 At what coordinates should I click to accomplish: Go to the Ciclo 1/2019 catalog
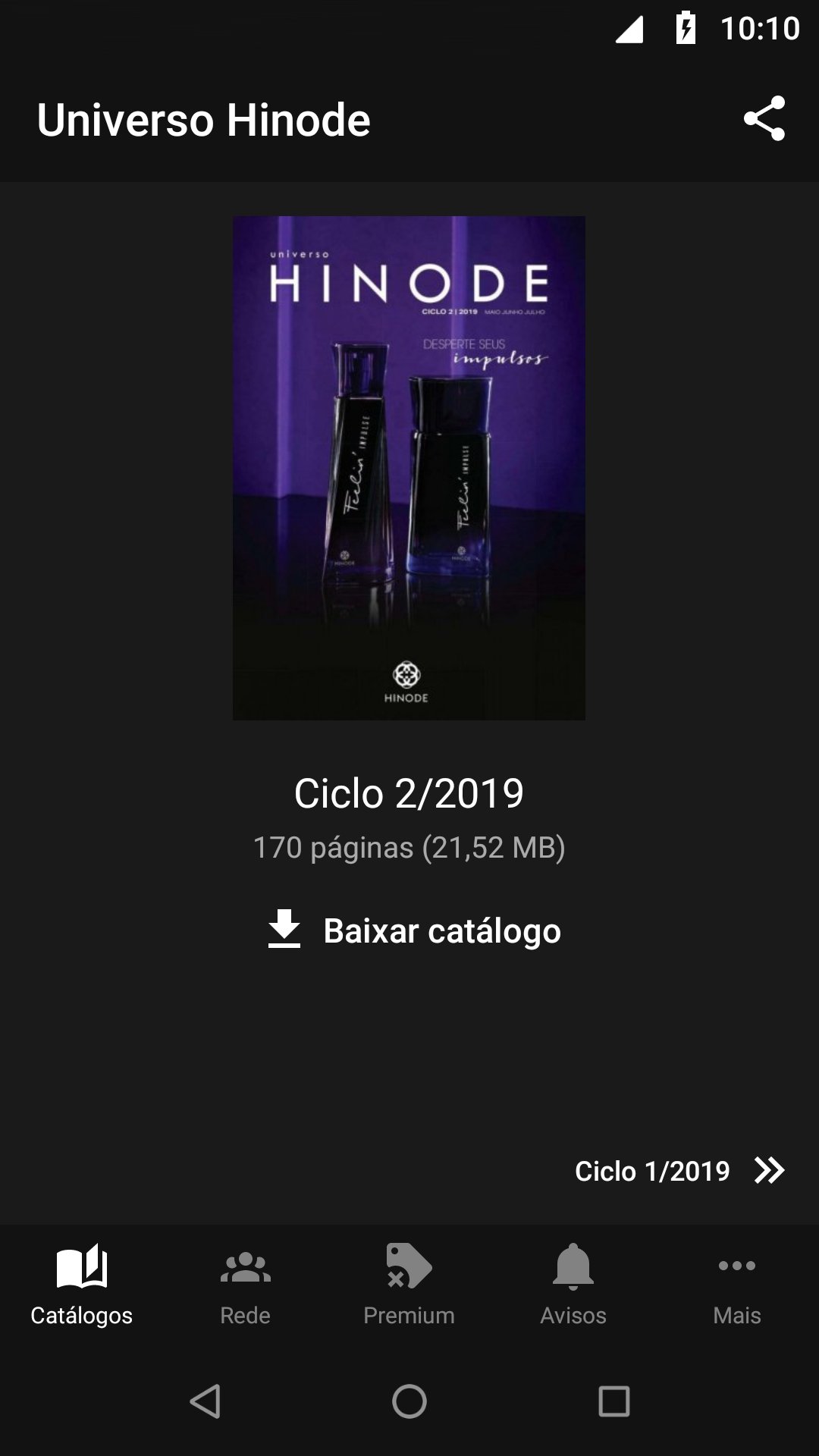(x=679, y=1171)
